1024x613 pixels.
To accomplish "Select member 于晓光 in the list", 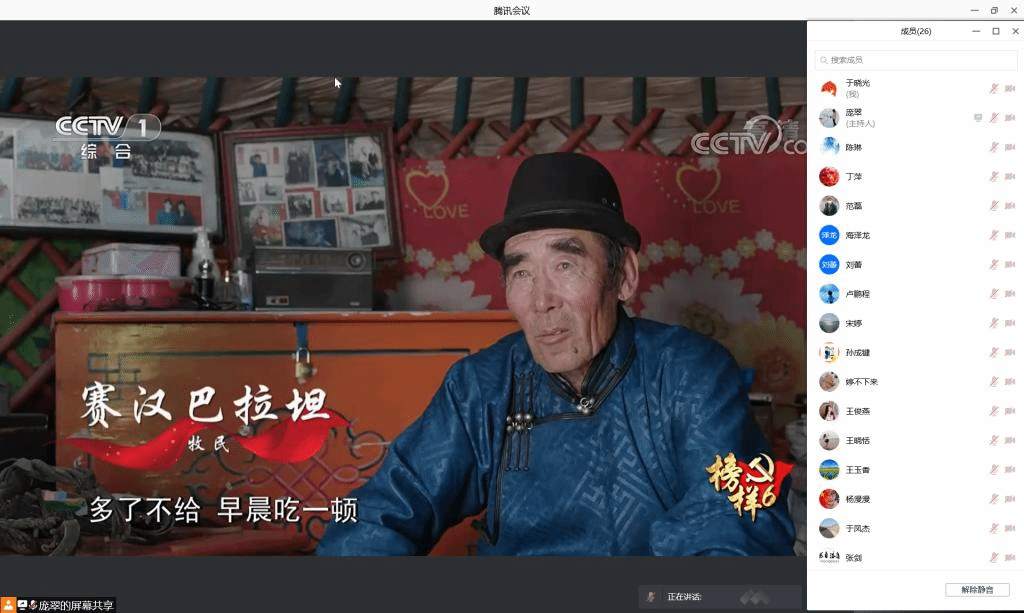I will tap(858, 88).
